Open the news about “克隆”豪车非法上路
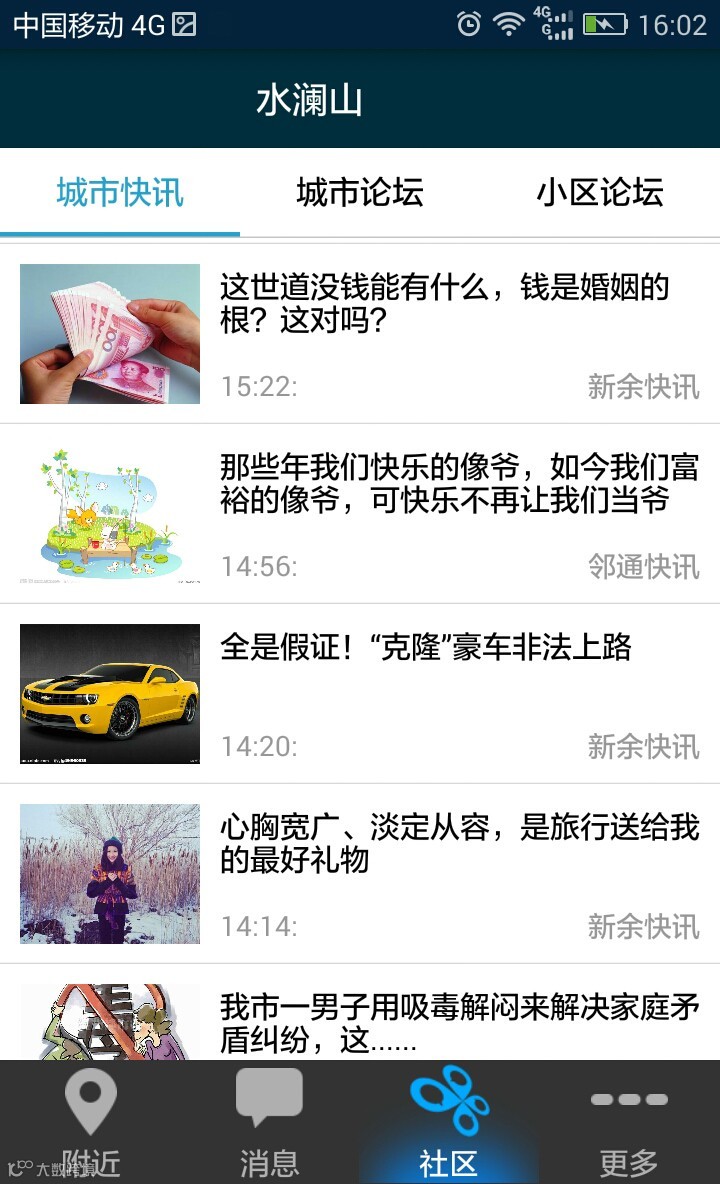The height and width of the screenshot is (1184, 720). (x=426, y=648)
